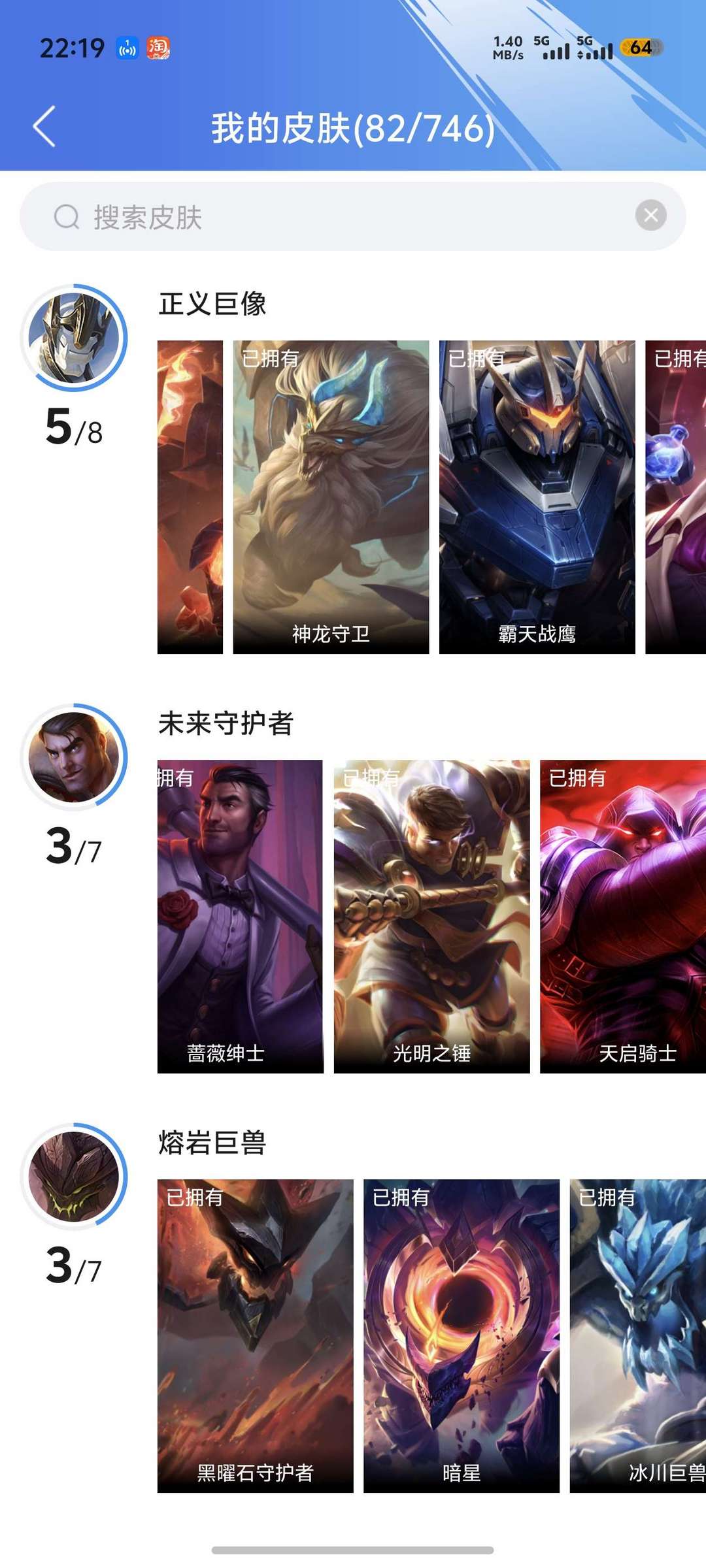Open the 神龙守卫 skin card
This screenshot has width=706, height=1568.
tap(331, 497)
